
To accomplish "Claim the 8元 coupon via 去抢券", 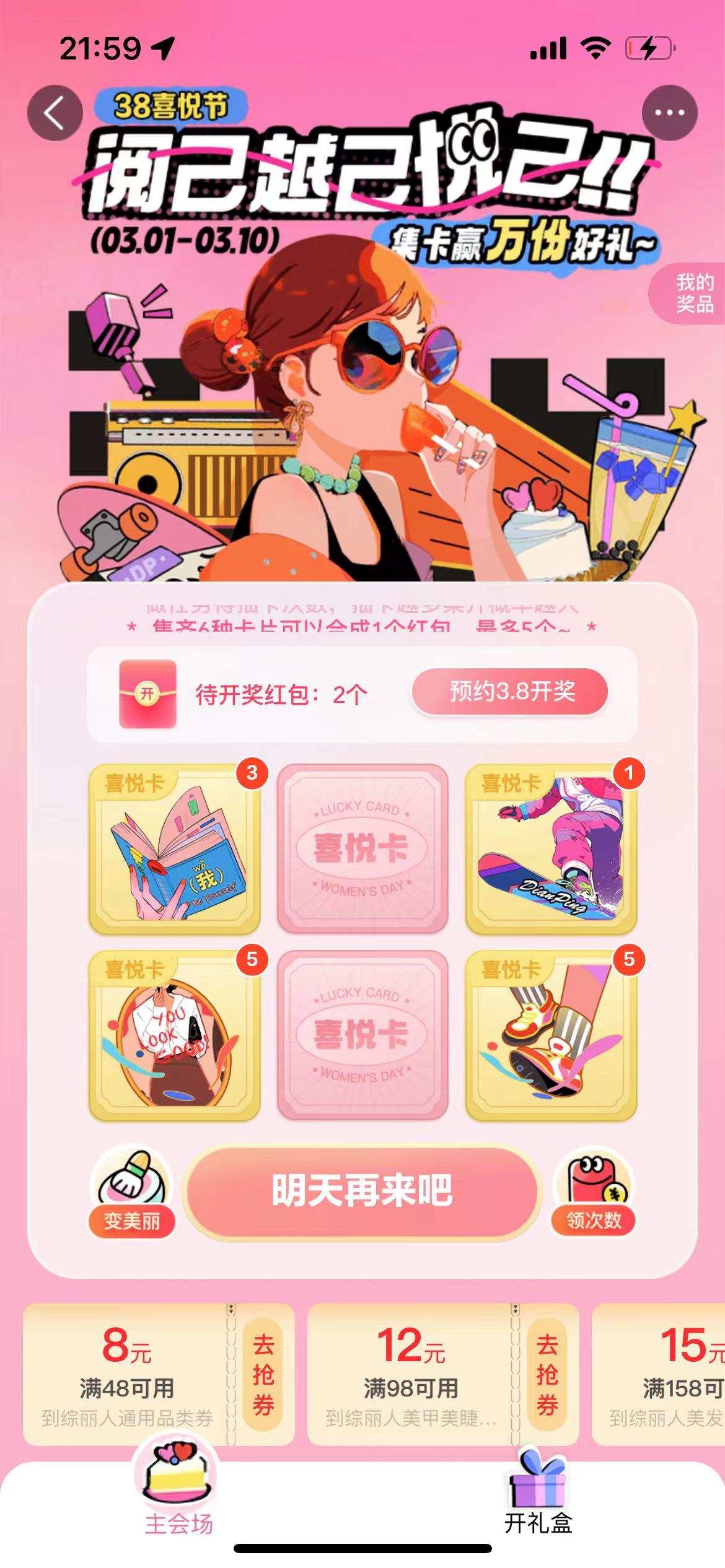I will click(x=263, y=1375).
